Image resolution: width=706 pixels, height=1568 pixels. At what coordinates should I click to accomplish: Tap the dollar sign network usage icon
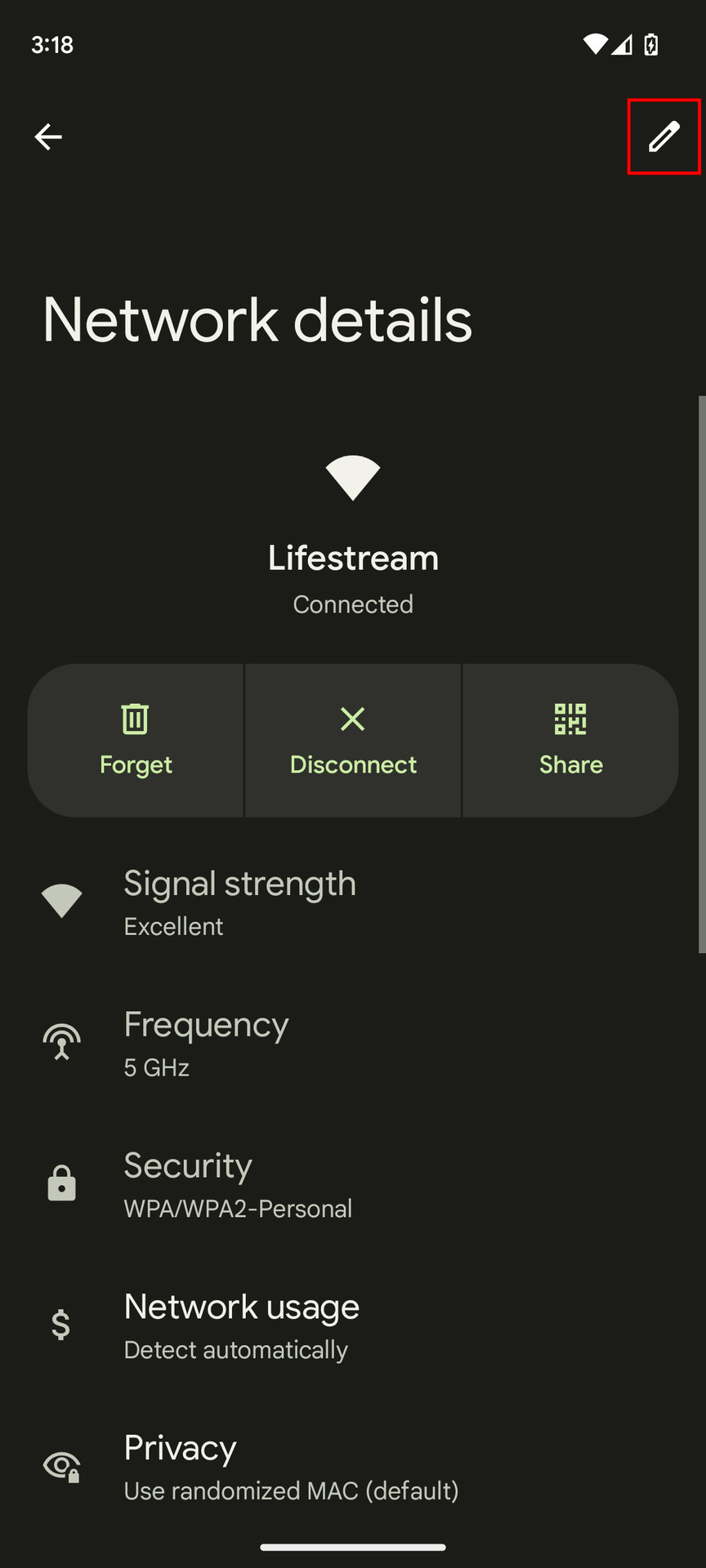click(x=62, y=1324)
